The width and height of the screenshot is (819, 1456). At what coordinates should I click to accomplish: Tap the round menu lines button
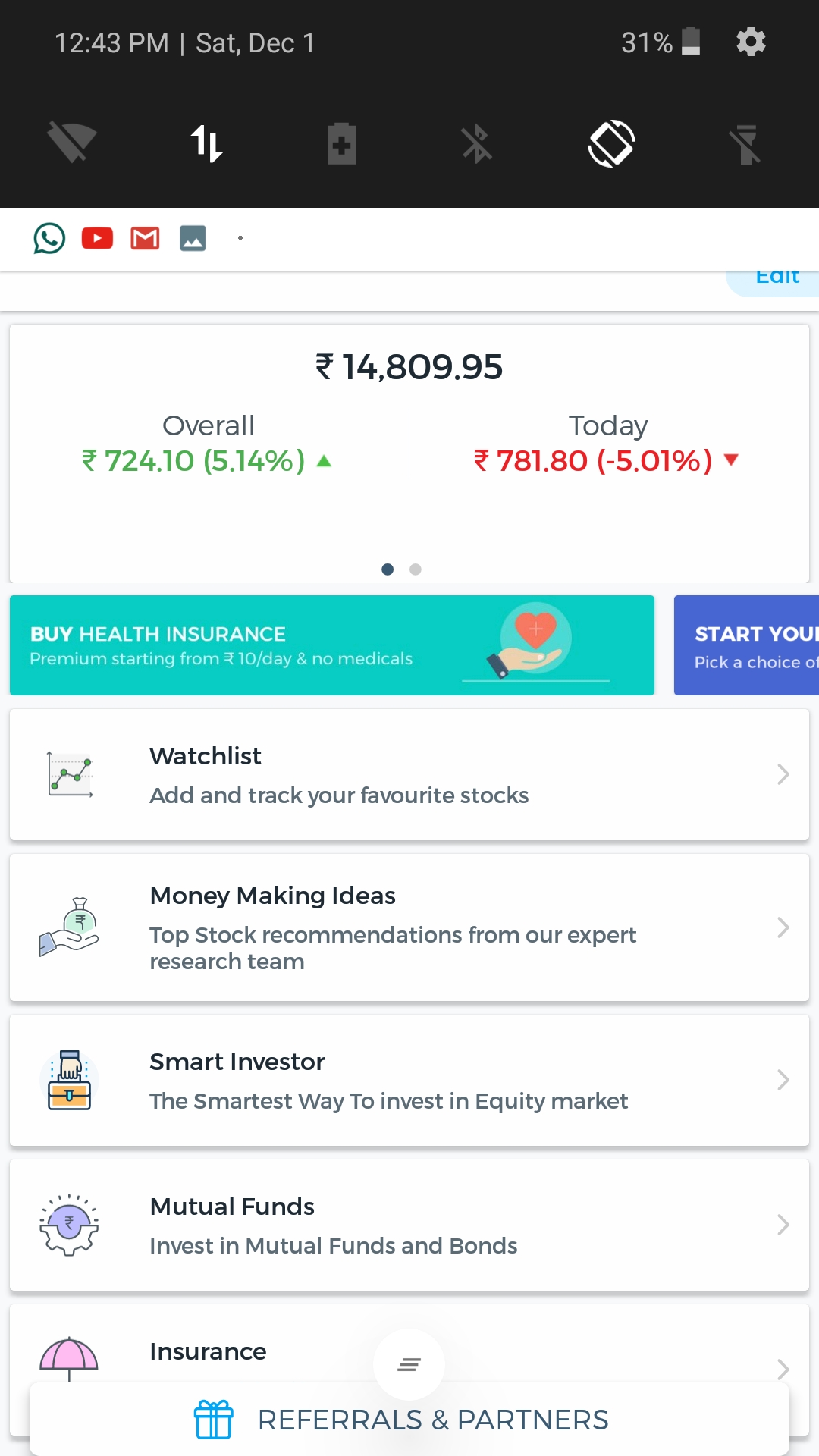[x=409, y=1364]
